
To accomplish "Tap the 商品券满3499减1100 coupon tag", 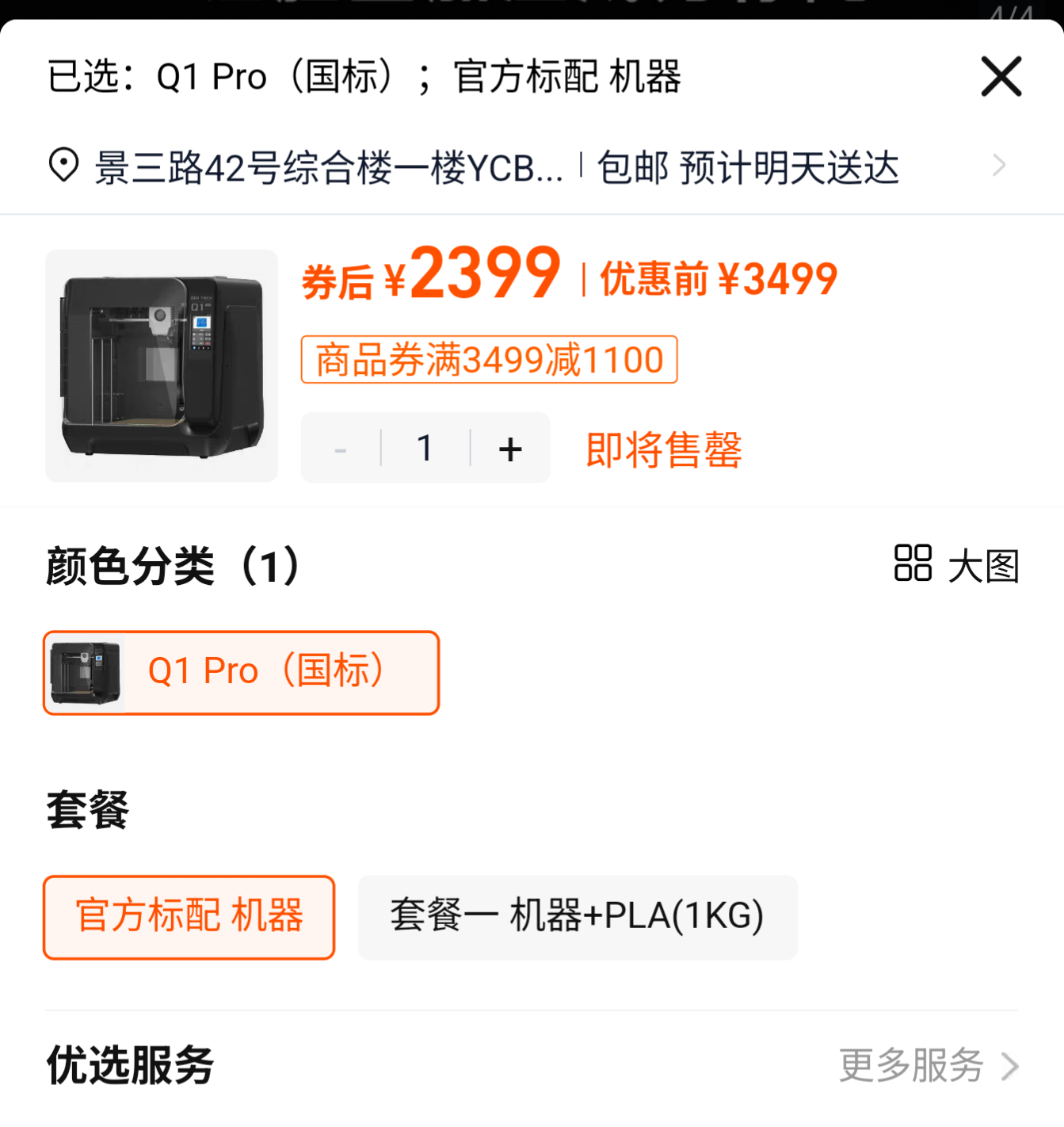I will 489,360.
